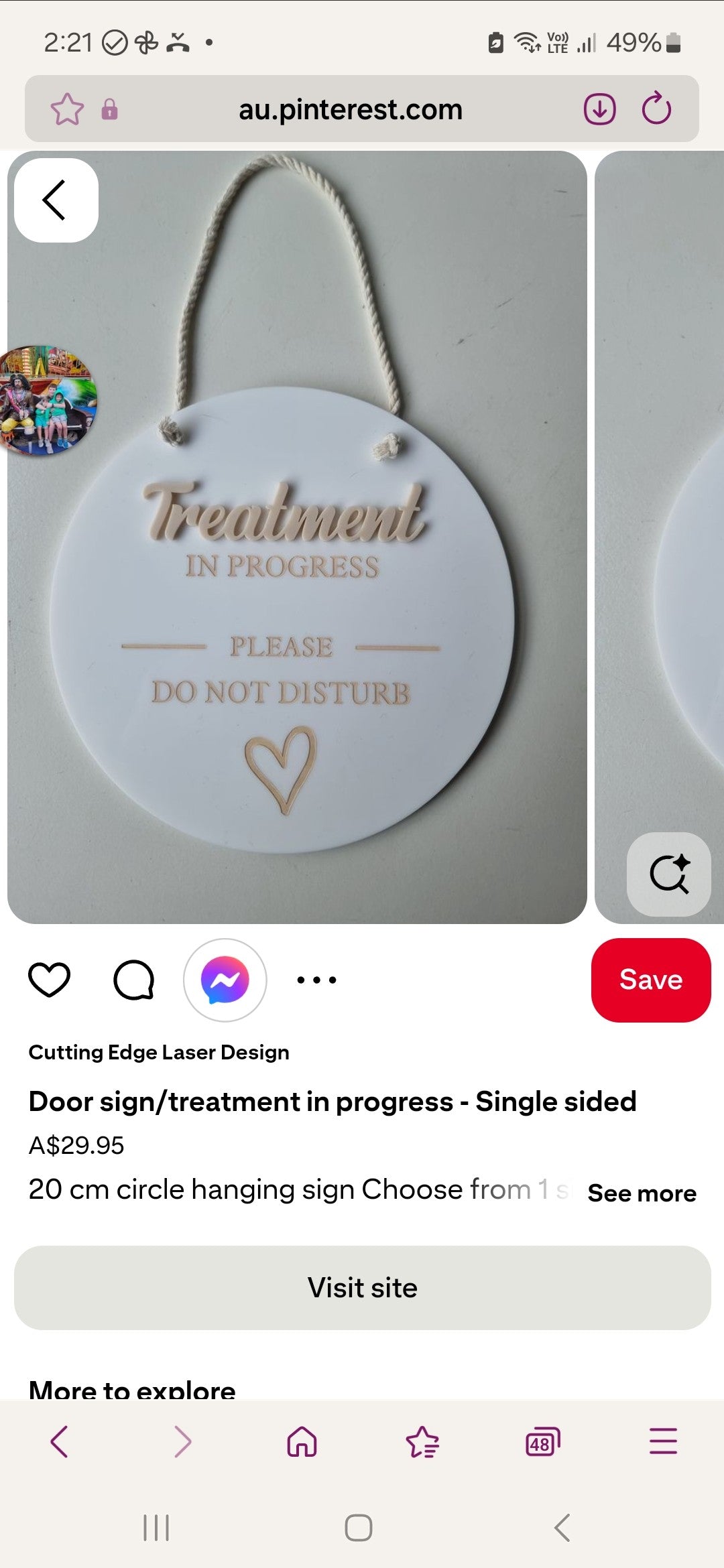Open browser downloads icon
The image size is (724, 1568).
(x=599, y=109)
